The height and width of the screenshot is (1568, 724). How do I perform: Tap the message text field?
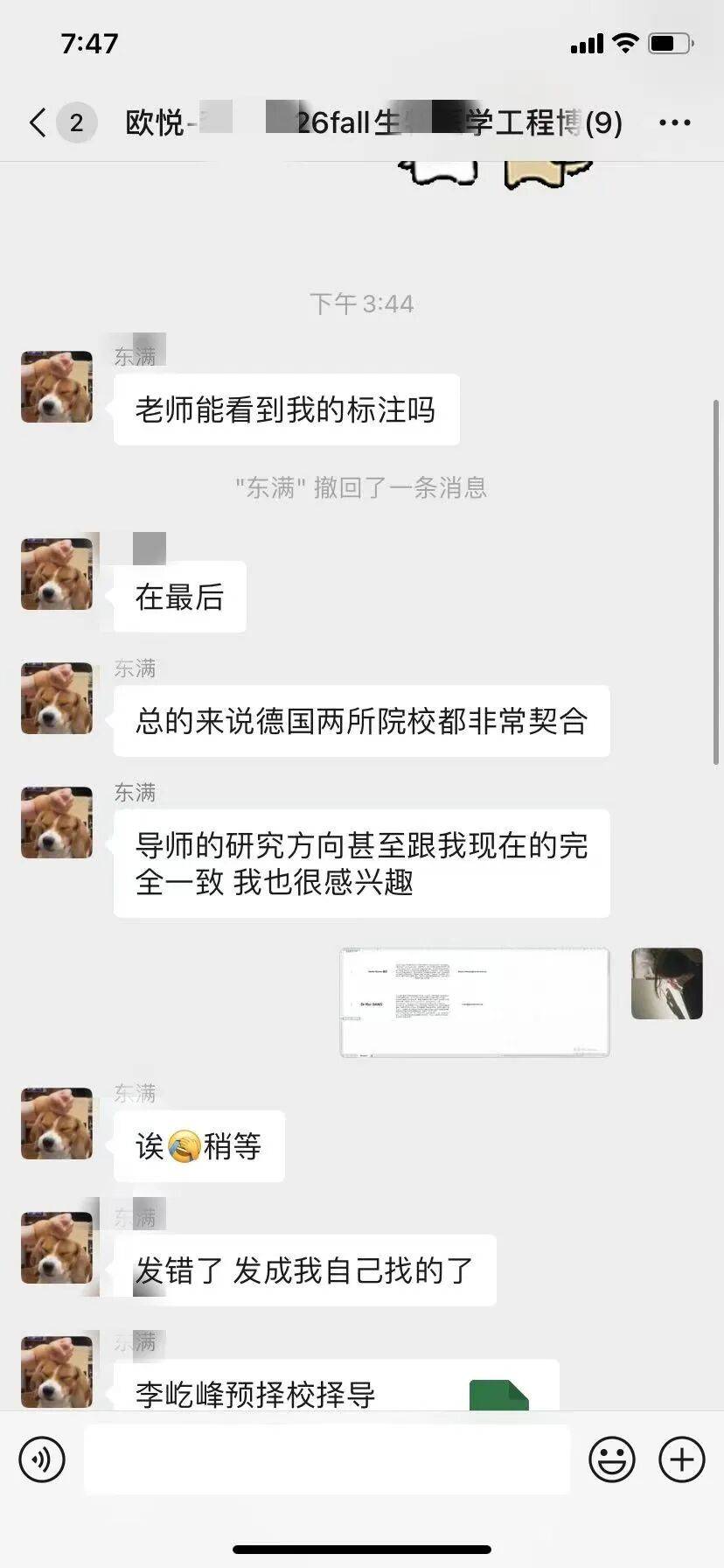[327, 1459]
